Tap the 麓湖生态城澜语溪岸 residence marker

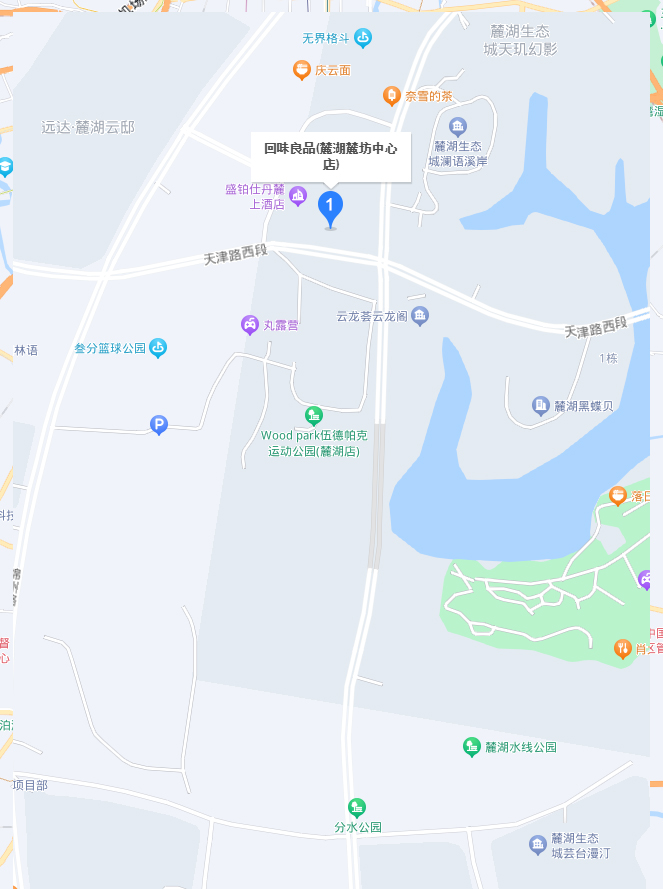pos(458,126)
